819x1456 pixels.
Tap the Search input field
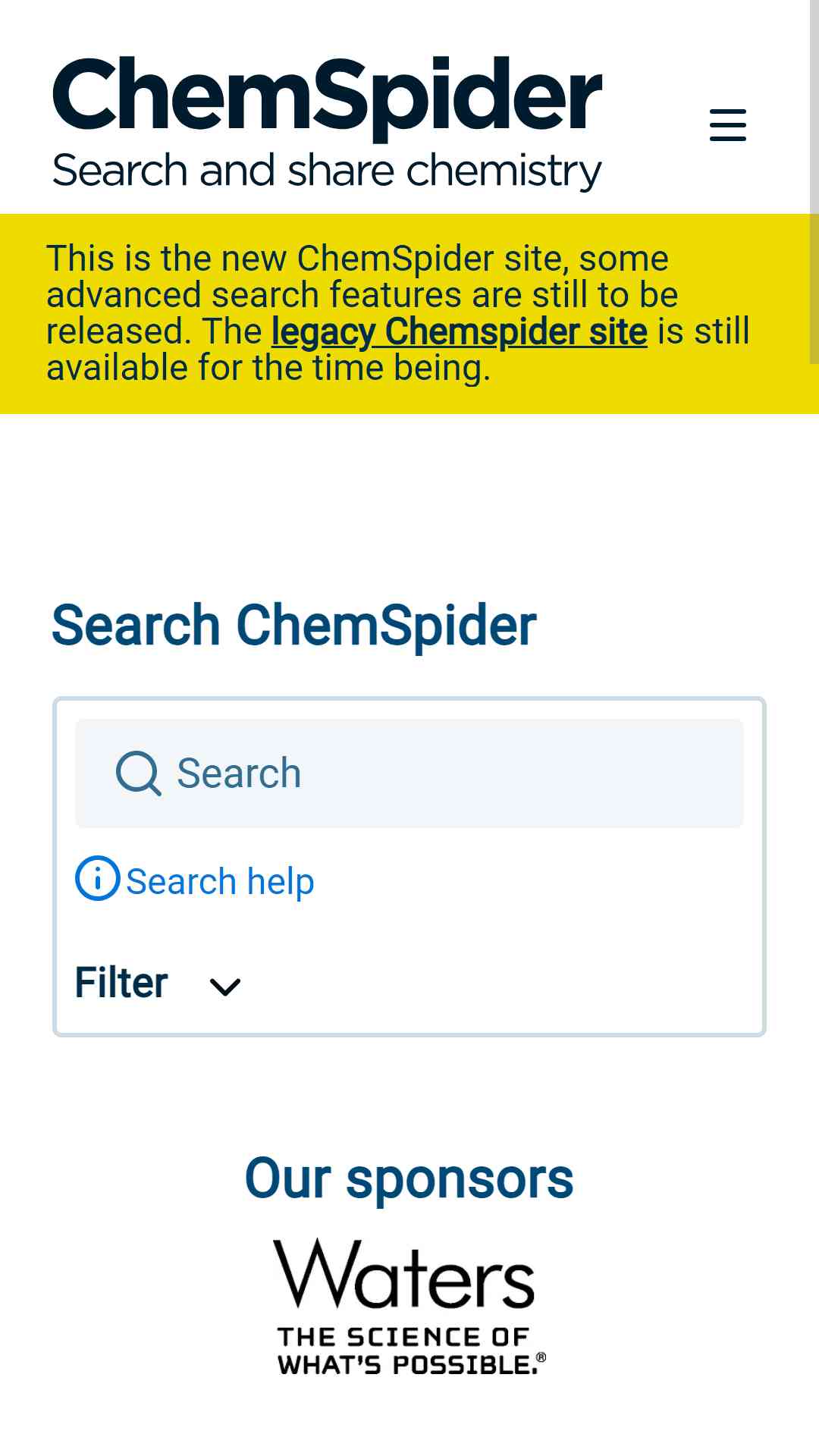(x=409, y=773)
